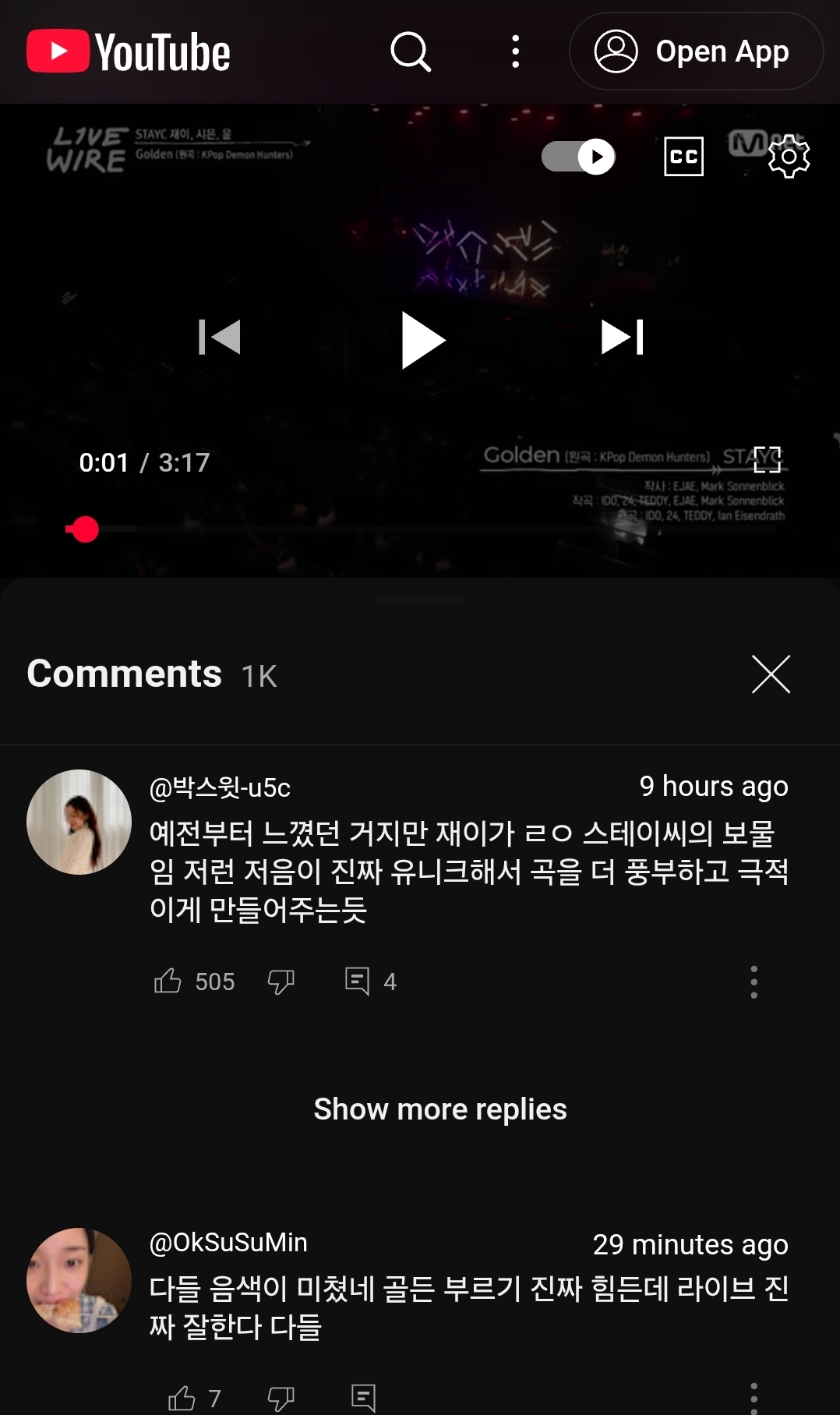Skip to the next video

(x=622, y=338)
